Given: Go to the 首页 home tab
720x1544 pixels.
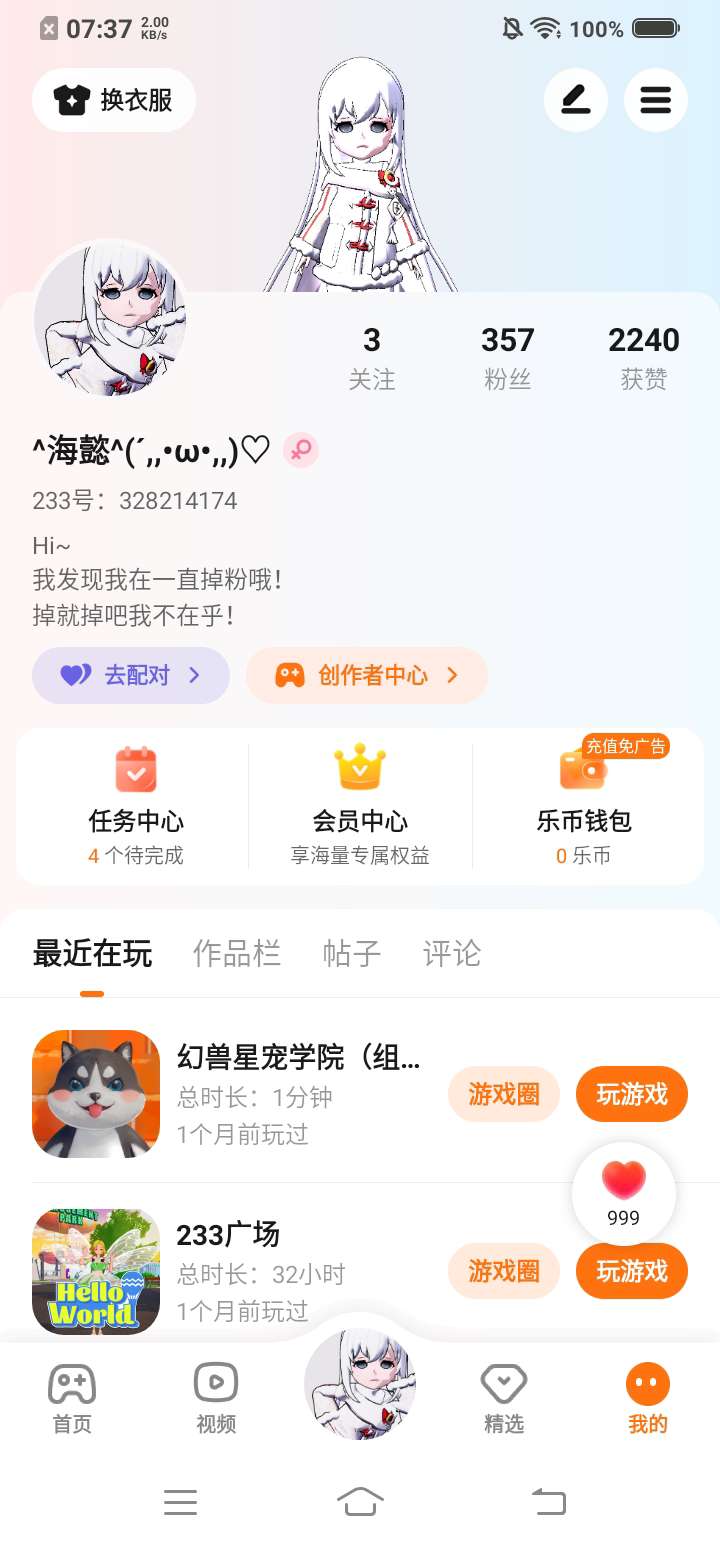Looking at the screenshot, I should click(72, 1398).
